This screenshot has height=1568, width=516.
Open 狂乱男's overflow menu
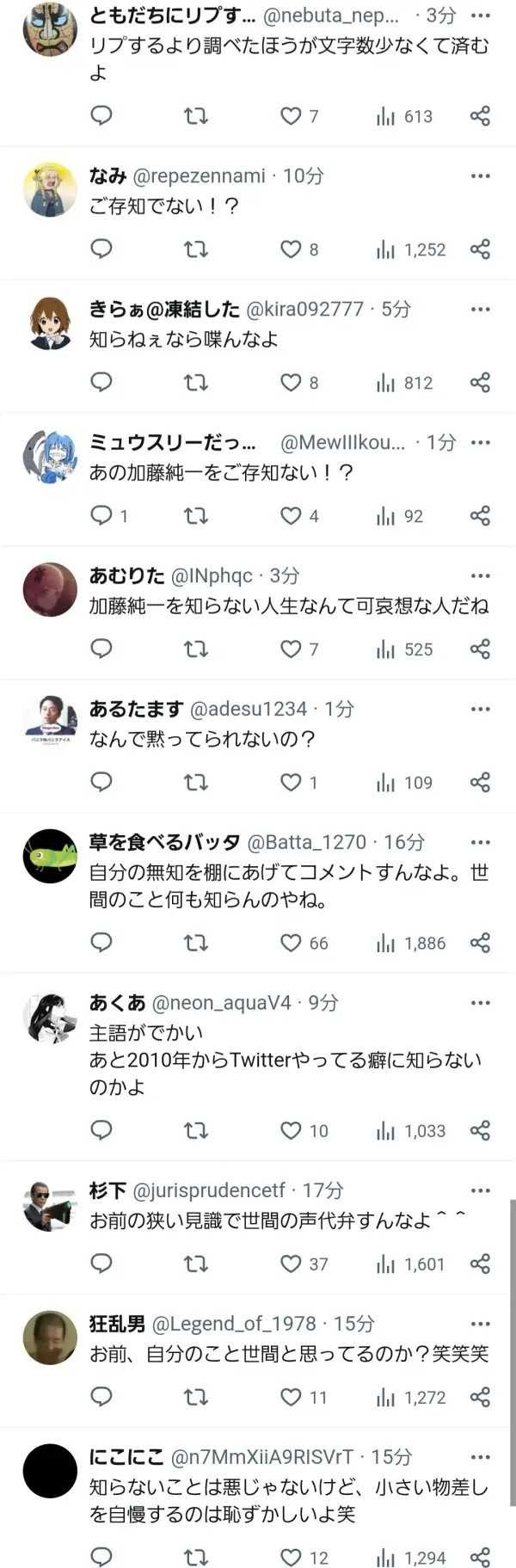pos(480,1324)
